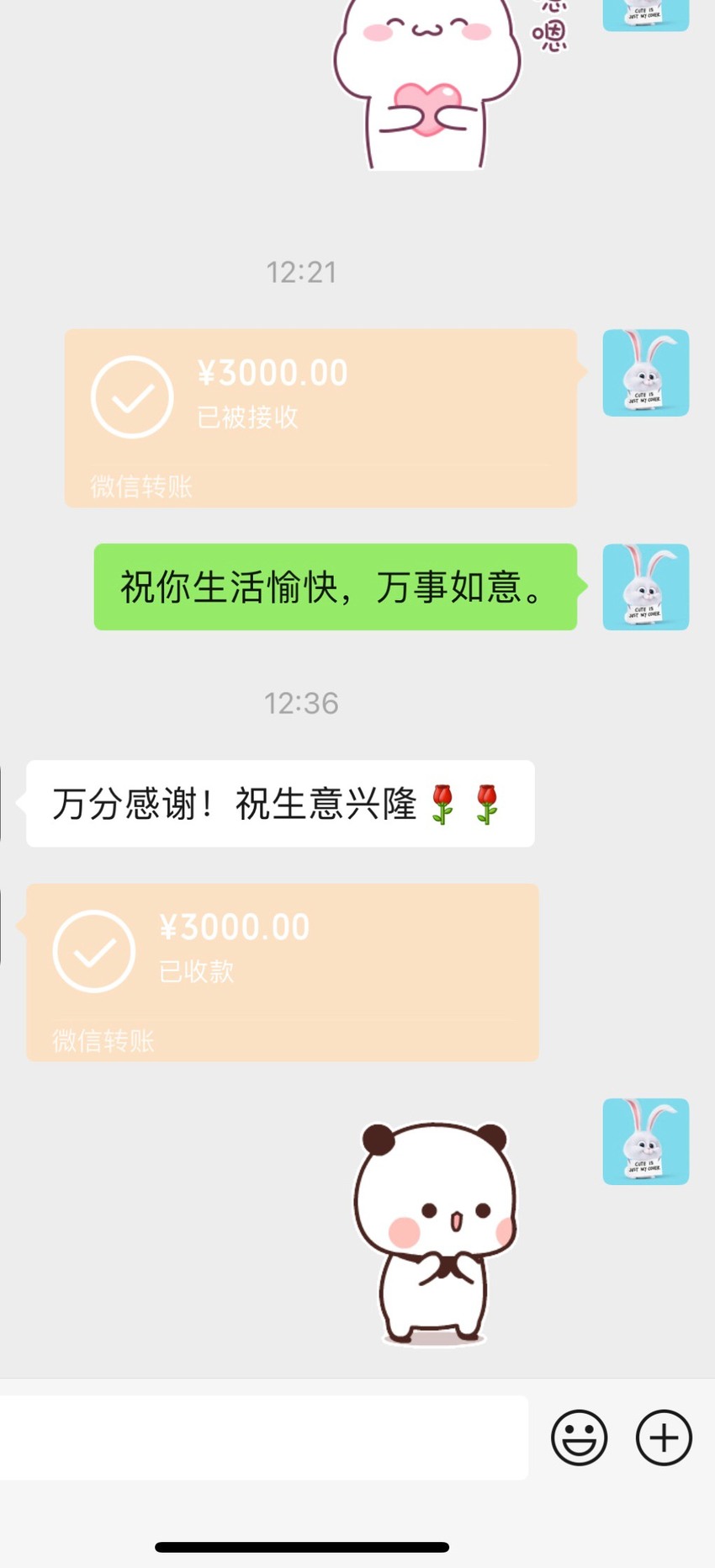Image resolution: width=715 pixels, height=1568 pixels.
Task: Tap the message input field
Action: click(x=263, y=1438)
